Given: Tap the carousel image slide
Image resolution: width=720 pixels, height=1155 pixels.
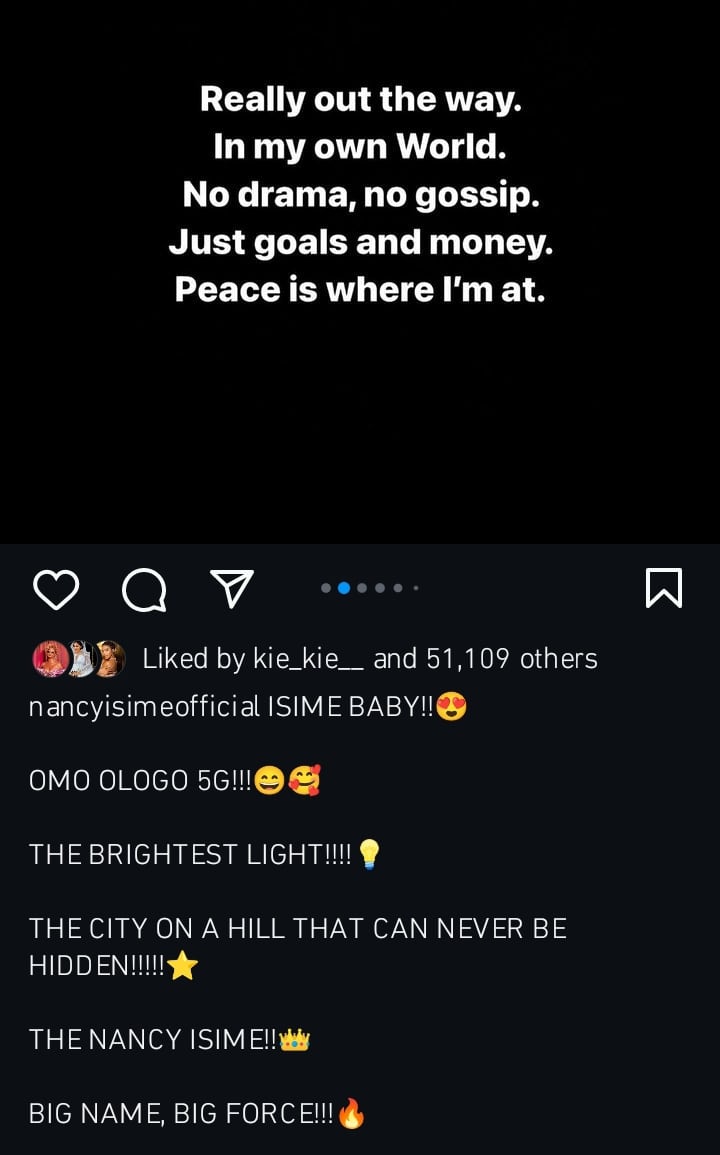Looking at the screenshot, I should (x=360, y=270).
